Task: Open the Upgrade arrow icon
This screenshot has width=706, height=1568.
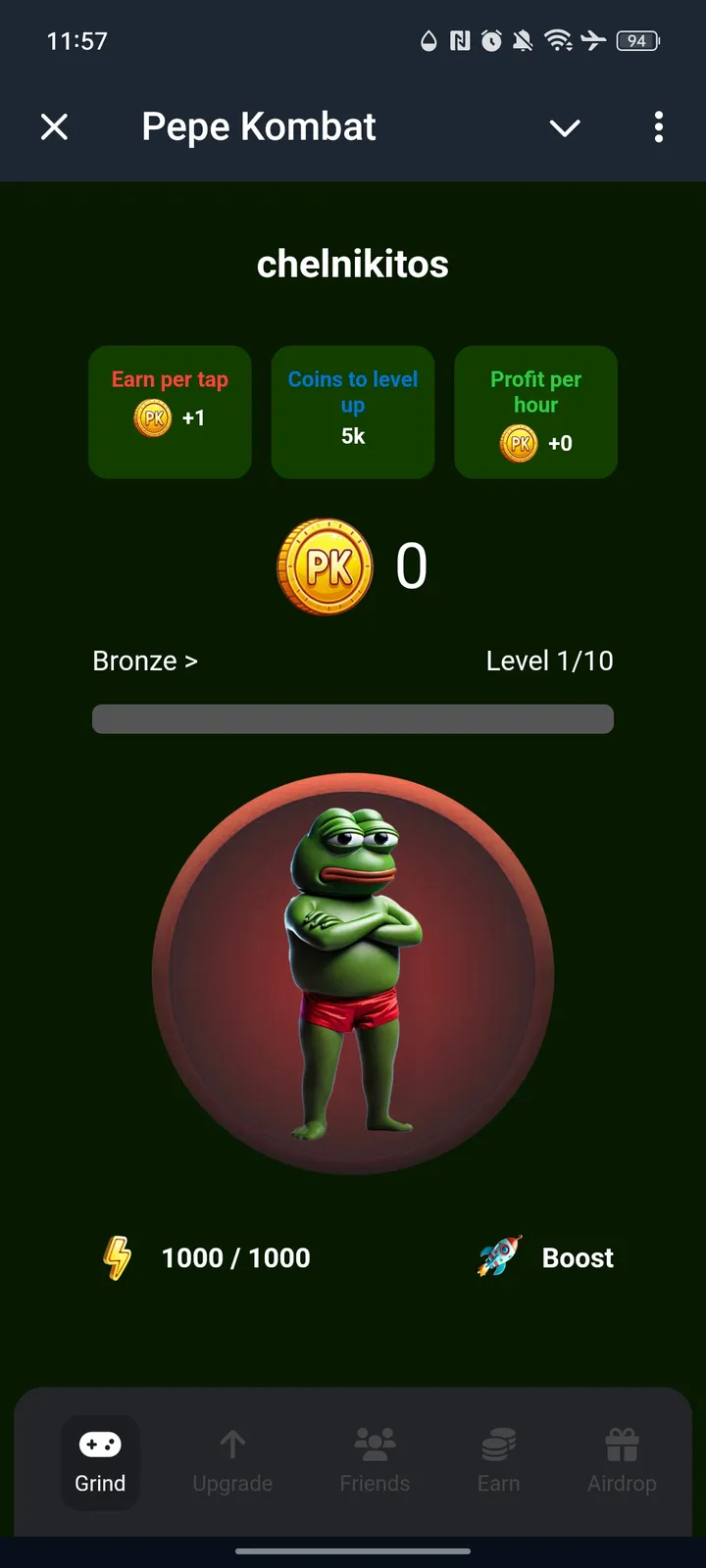Action: click(x=231, y=1445)
